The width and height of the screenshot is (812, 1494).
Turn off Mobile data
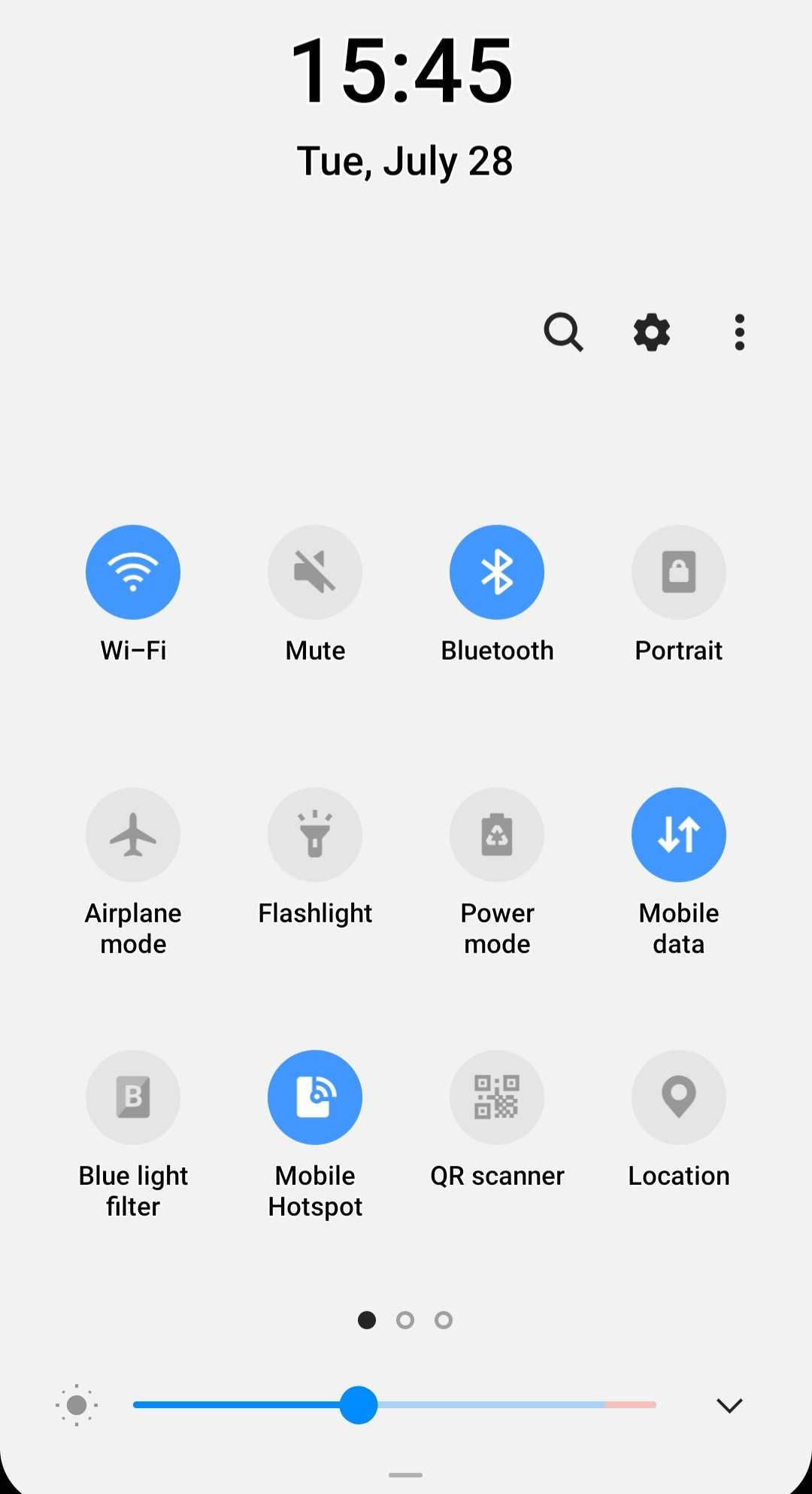point(679,835)
